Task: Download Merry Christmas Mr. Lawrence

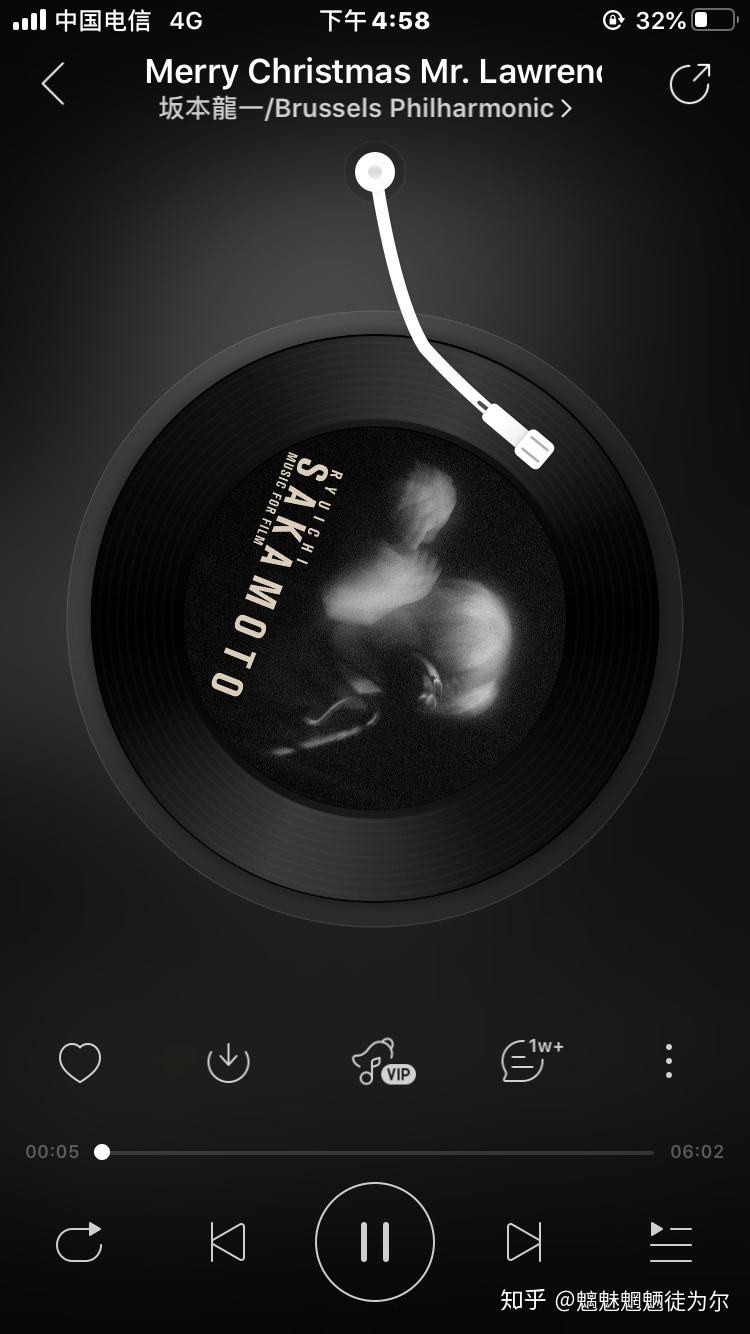Action: [228, 1062]
